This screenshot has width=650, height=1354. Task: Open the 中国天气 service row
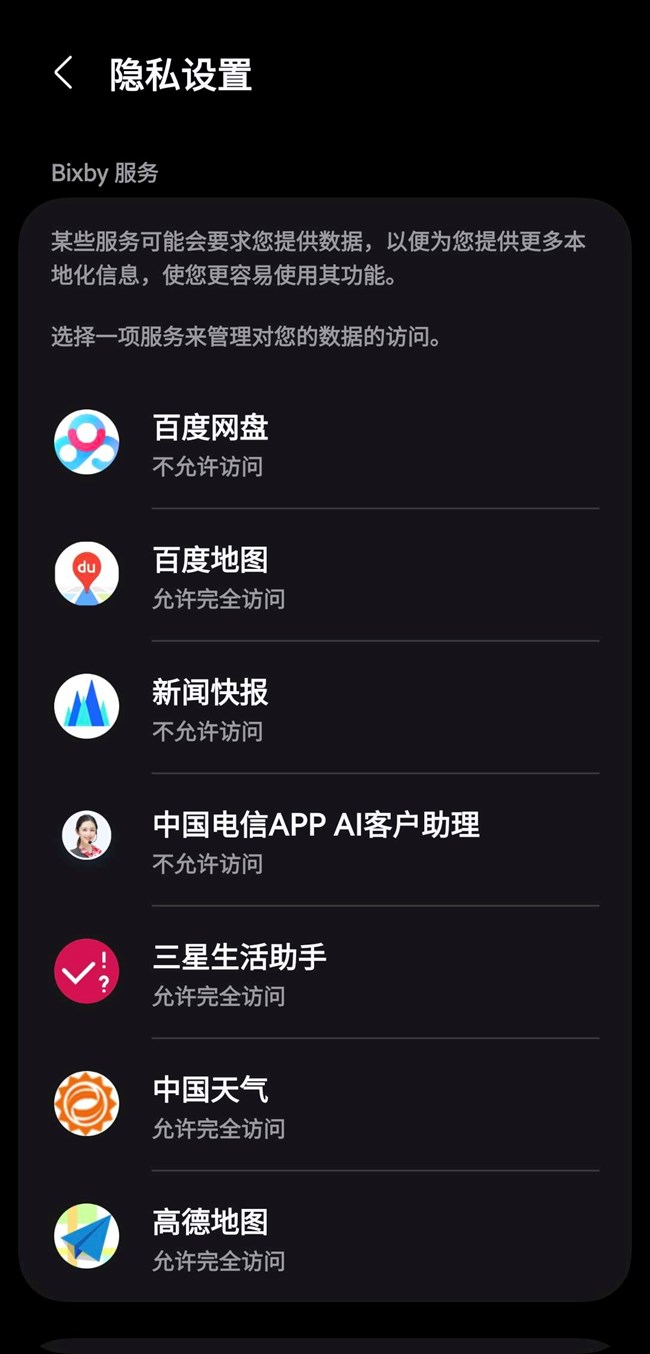pyautogui.click(x=325, y=1105)
